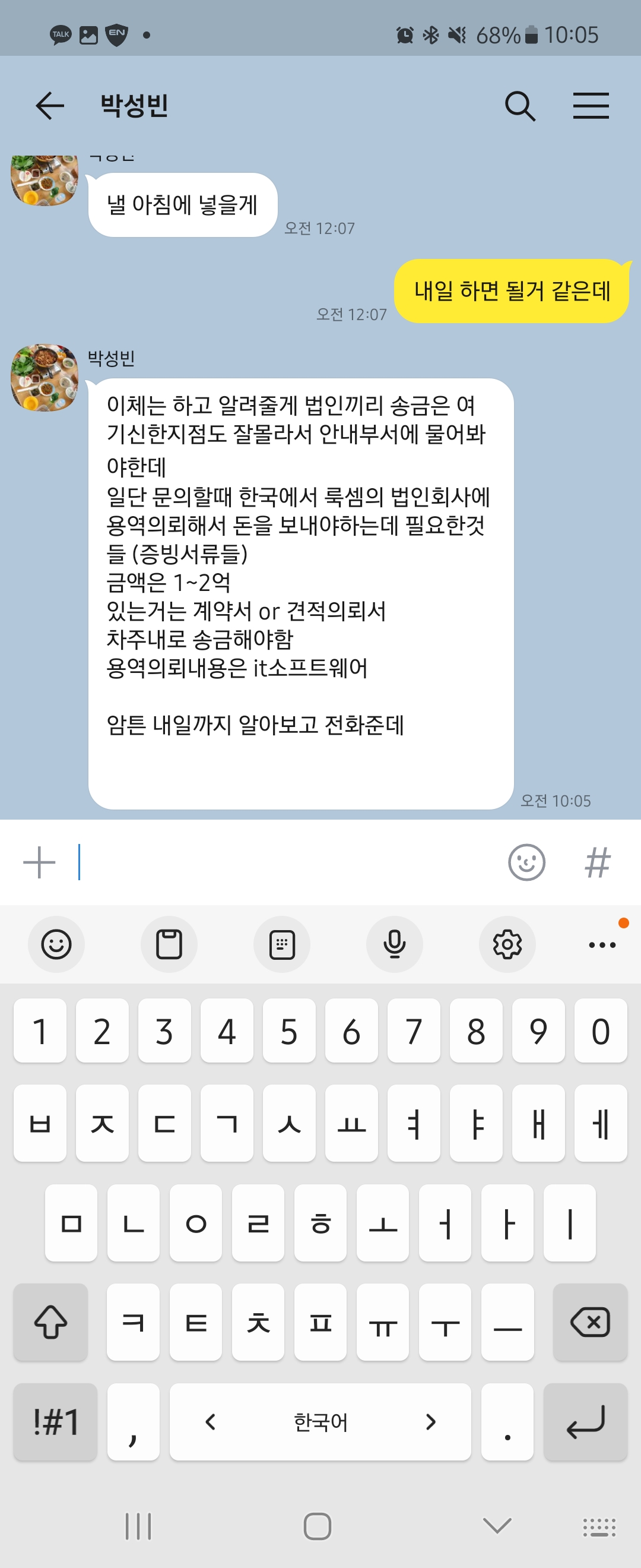Image resolution: width=641 pixels, height=1568 pixels.
Task: Open keyboard emoji panel
Action: 56,945
